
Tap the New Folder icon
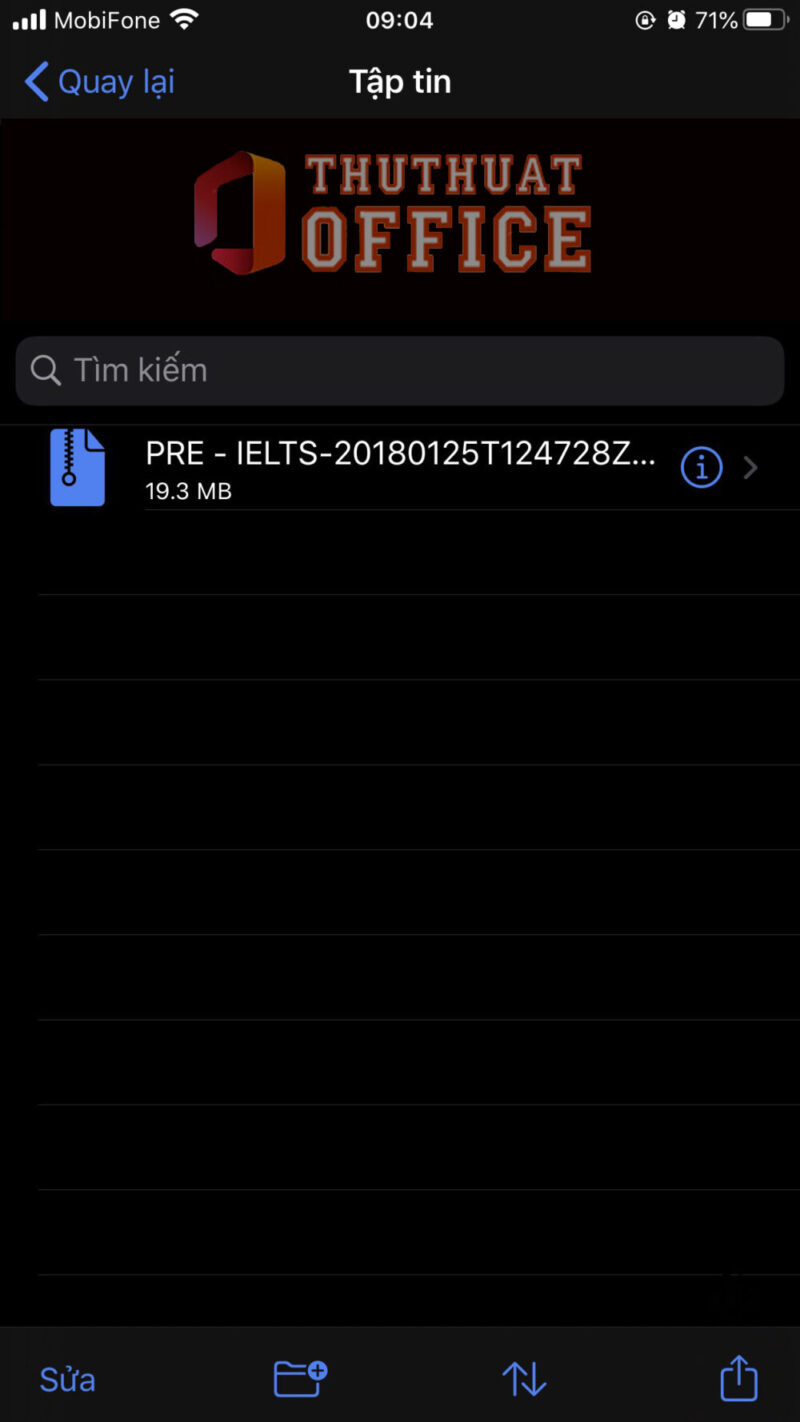click(298, 1378)
